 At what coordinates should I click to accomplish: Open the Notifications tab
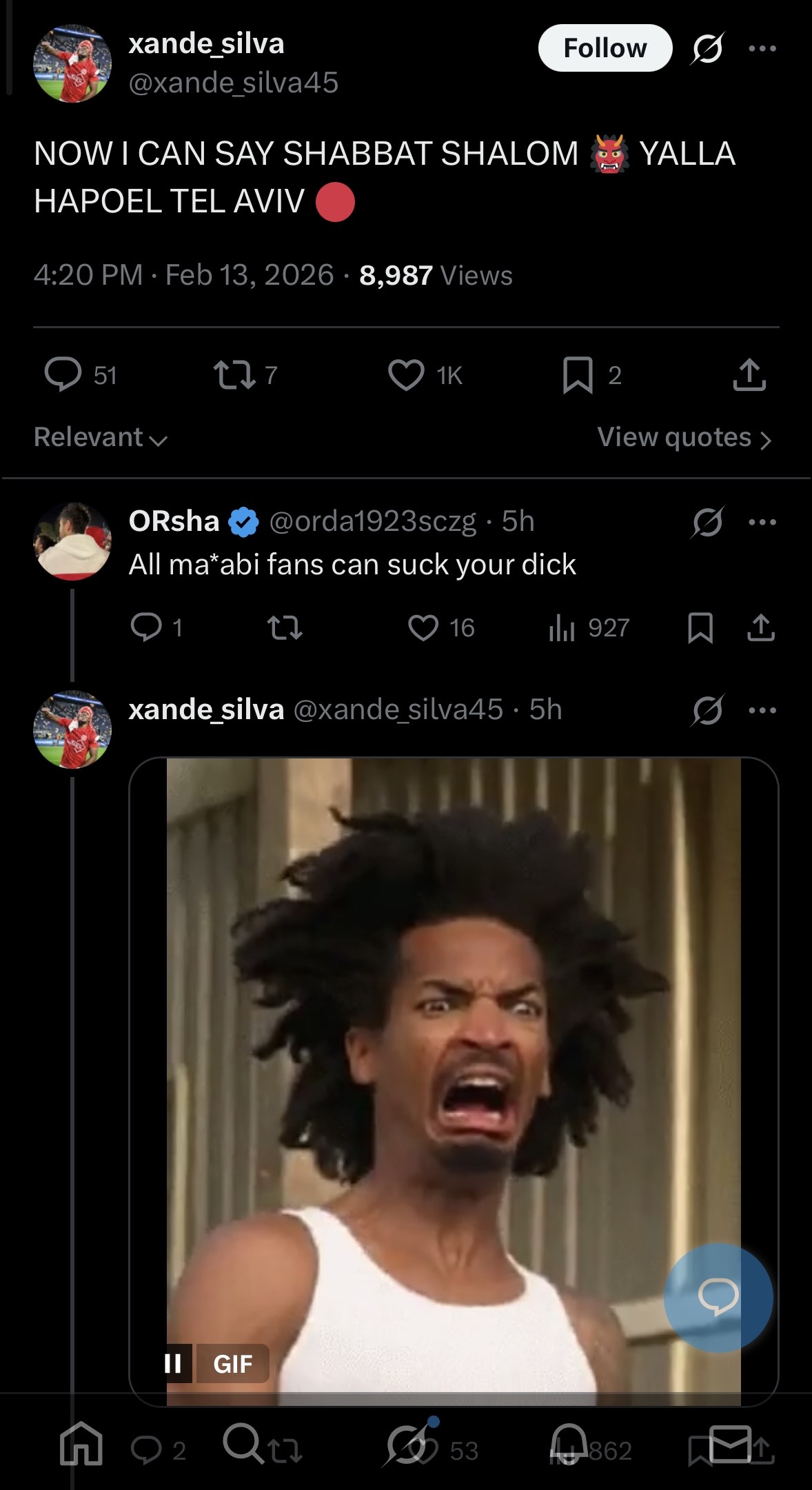point(568,1442)
